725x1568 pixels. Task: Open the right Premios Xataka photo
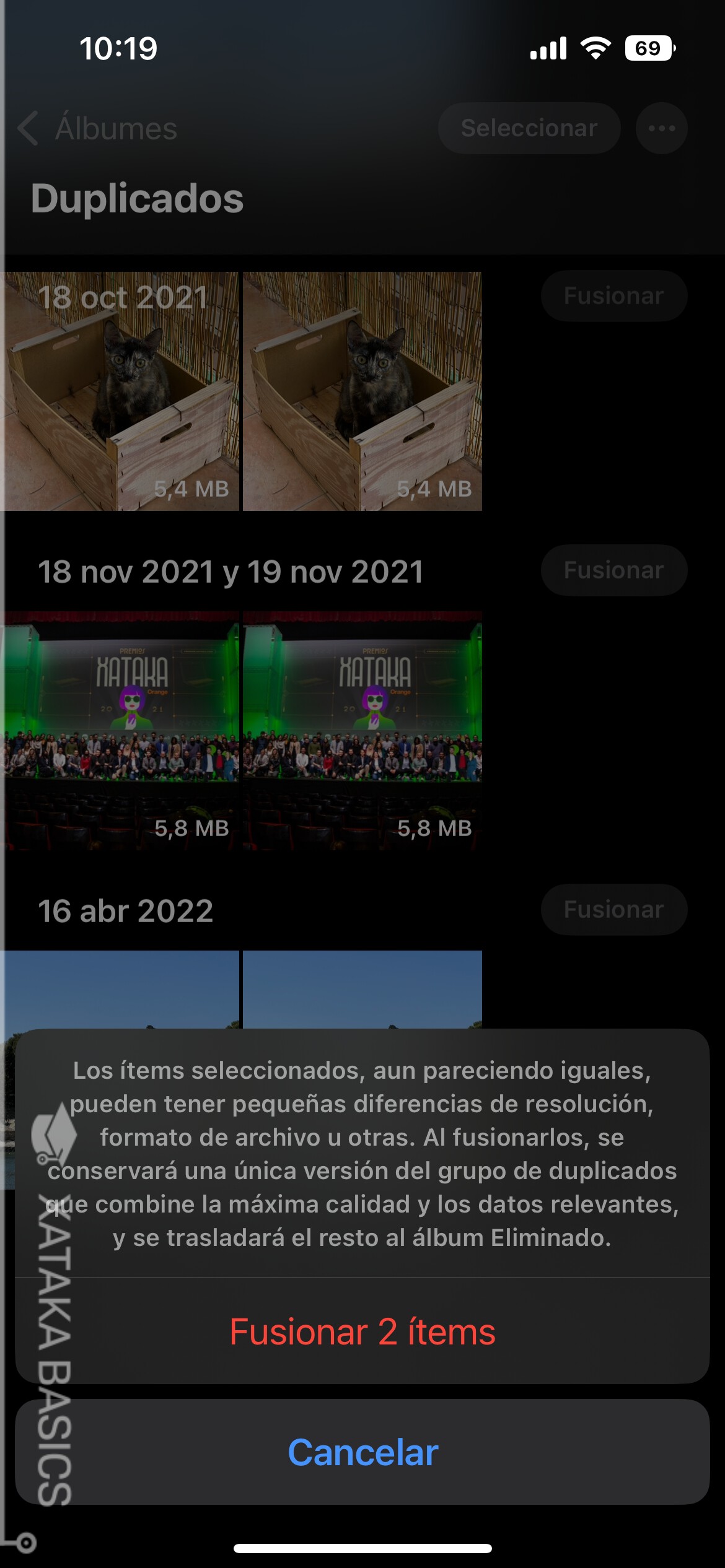(362, 731)
